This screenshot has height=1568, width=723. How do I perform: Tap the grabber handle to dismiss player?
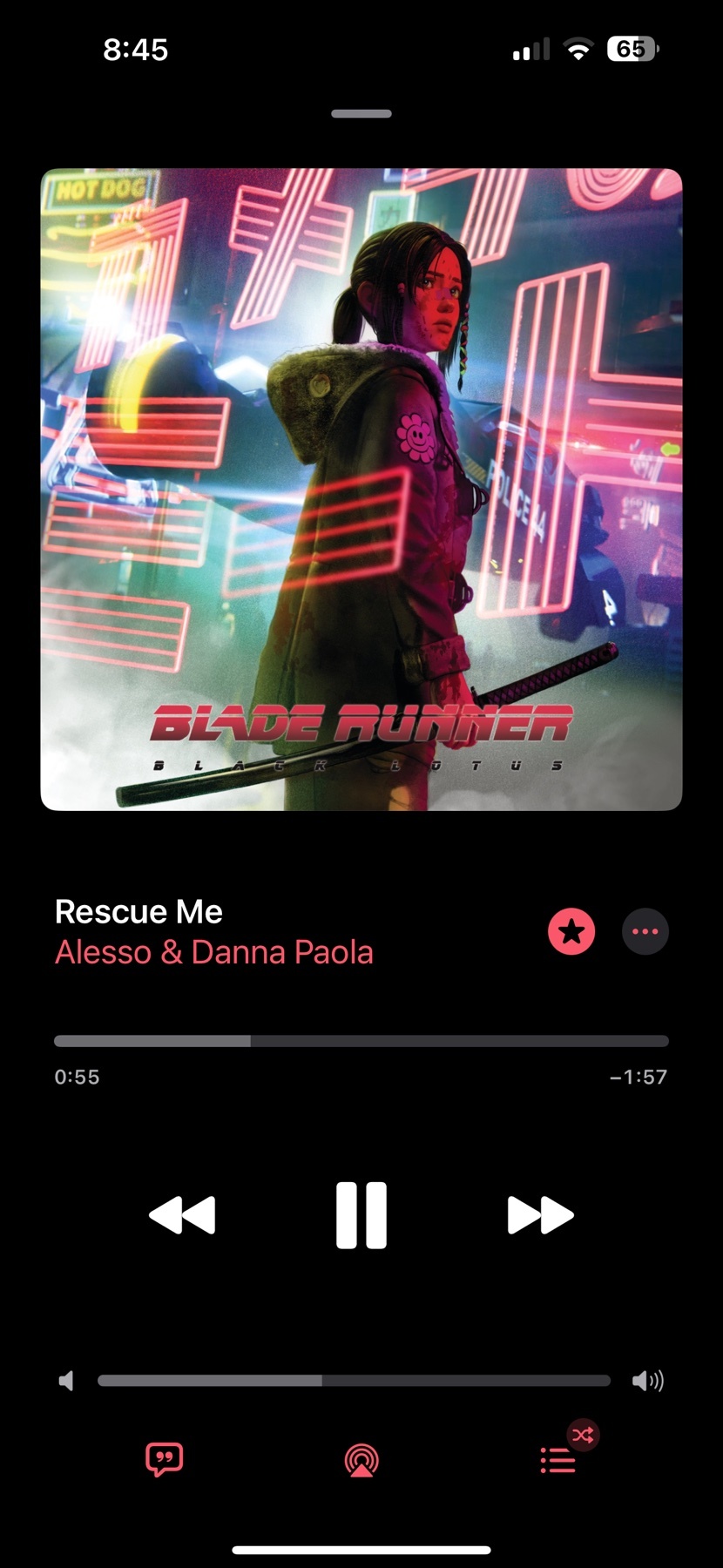(361, 113)
